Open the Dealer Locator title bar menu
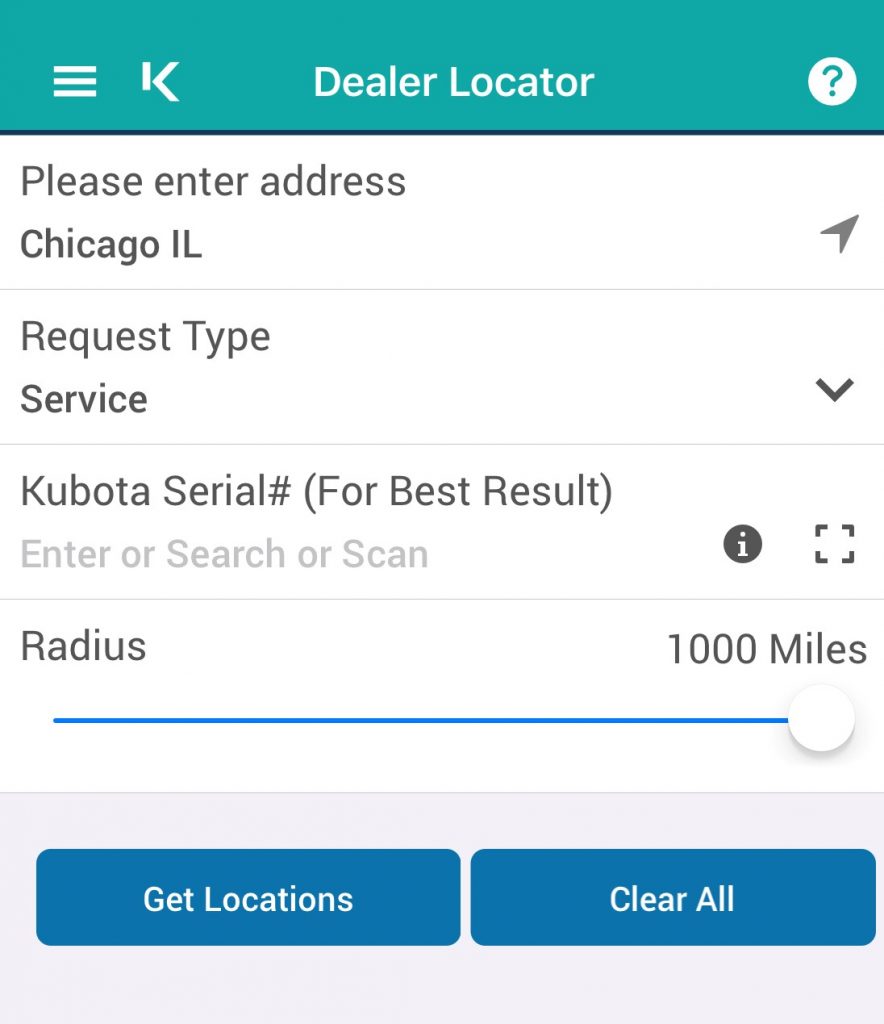 pos(452,82)
